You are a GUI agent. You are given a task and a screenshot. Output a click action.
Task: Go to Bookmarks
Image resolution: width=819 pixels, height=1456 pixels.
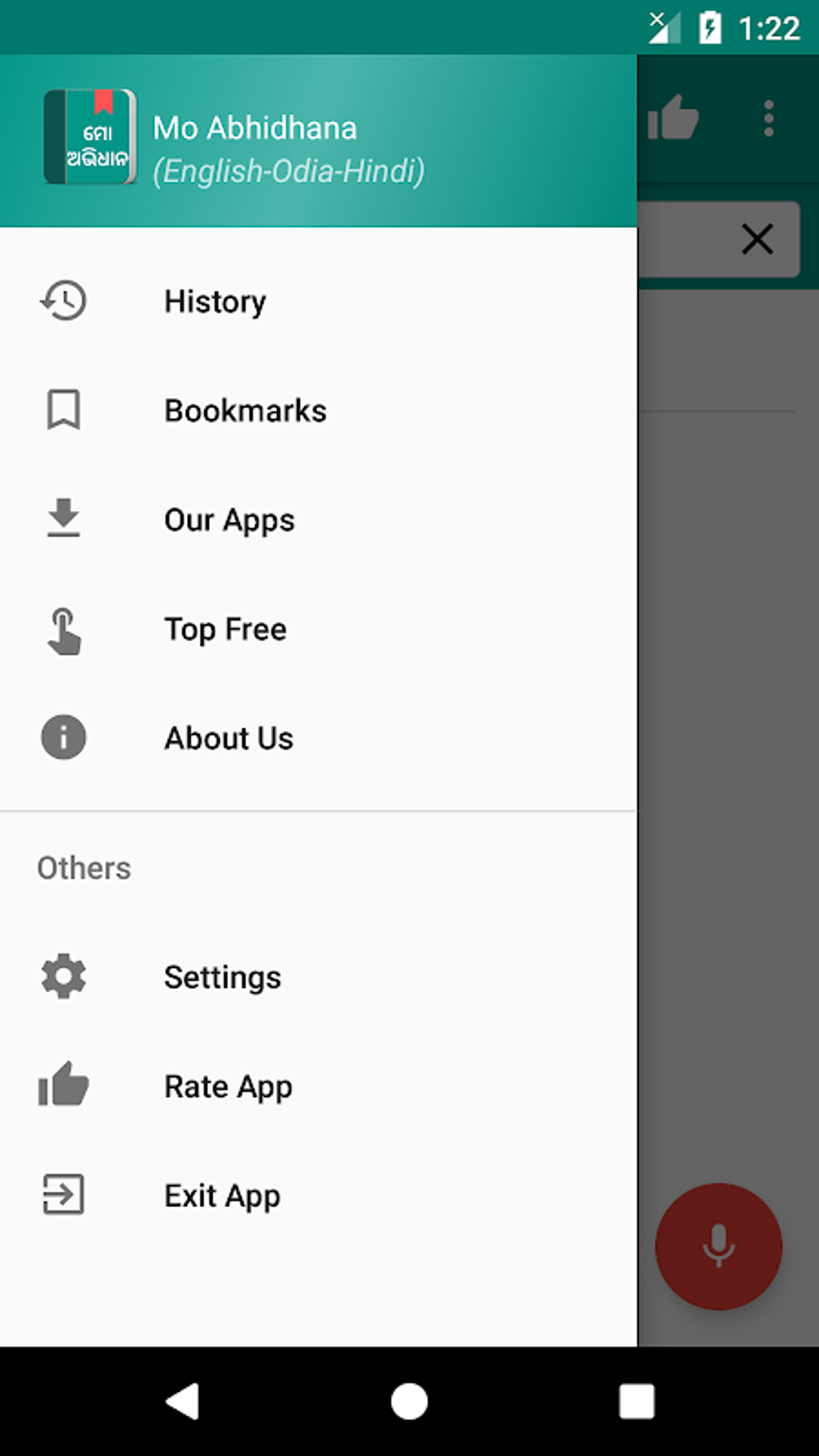pyautogui.click(x=245, y=411)
